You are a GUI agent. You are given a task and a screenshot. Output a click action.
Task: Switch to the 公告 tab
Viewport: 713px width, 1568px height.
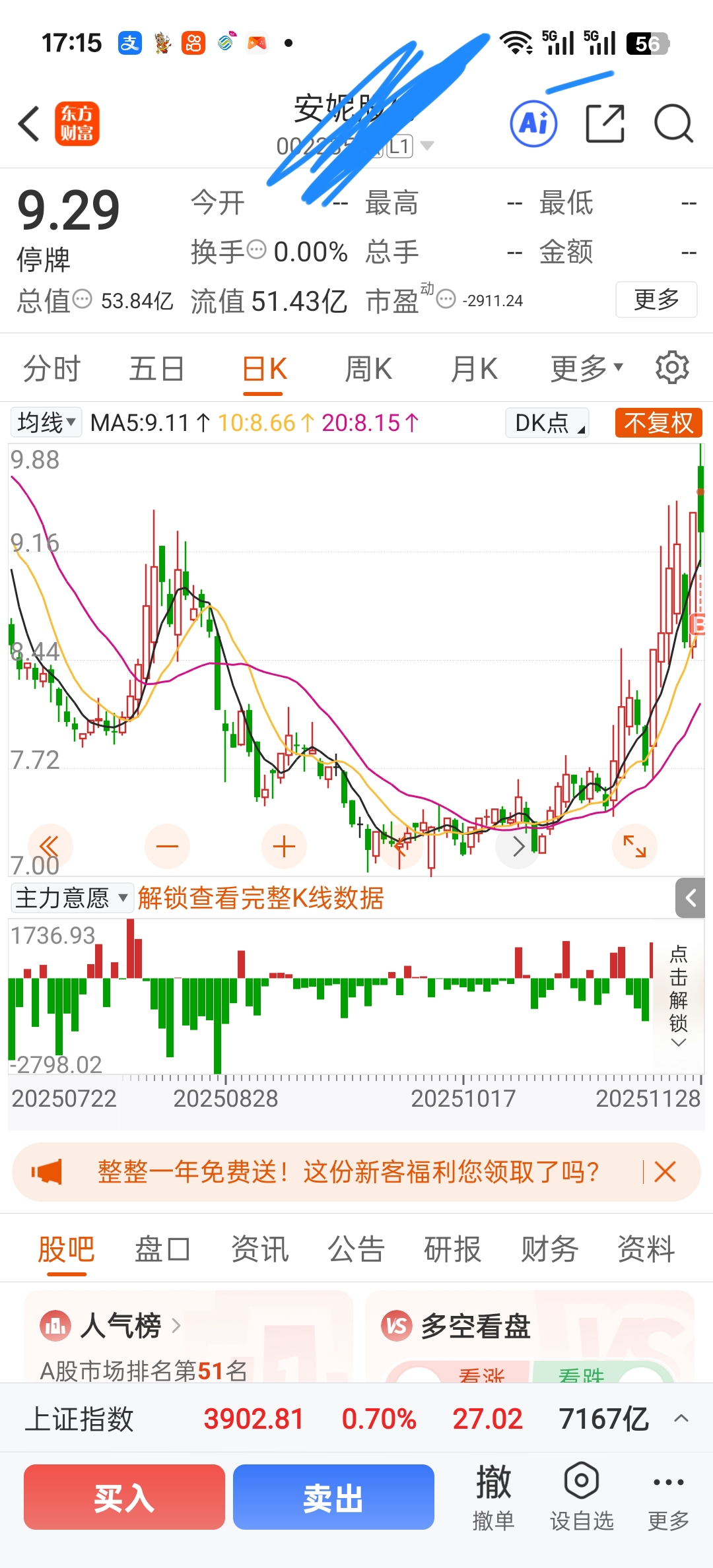[356, 1249]
